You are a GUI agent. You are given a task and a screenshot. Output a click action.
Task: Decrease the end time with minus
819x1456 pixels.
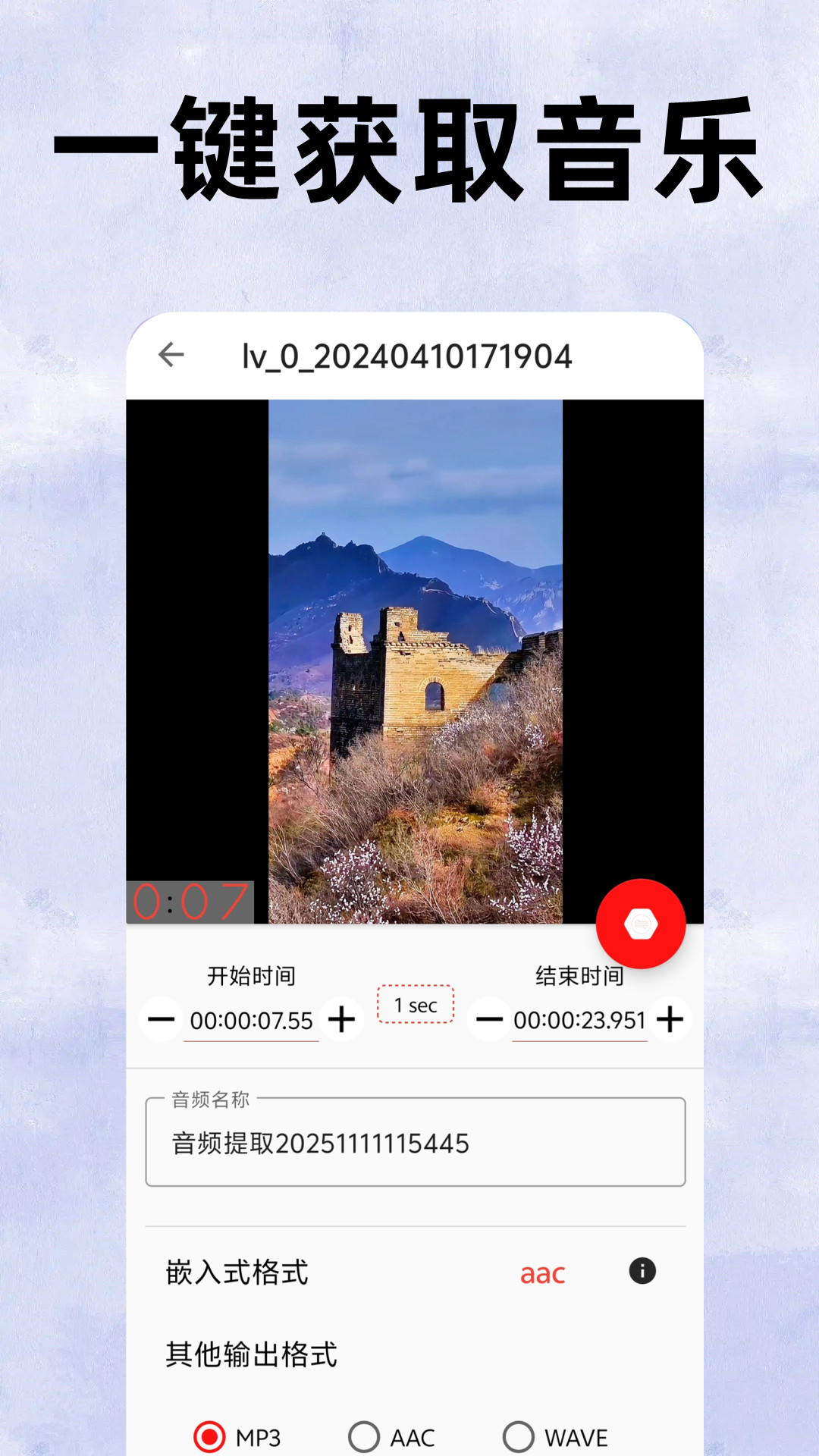489,1021
